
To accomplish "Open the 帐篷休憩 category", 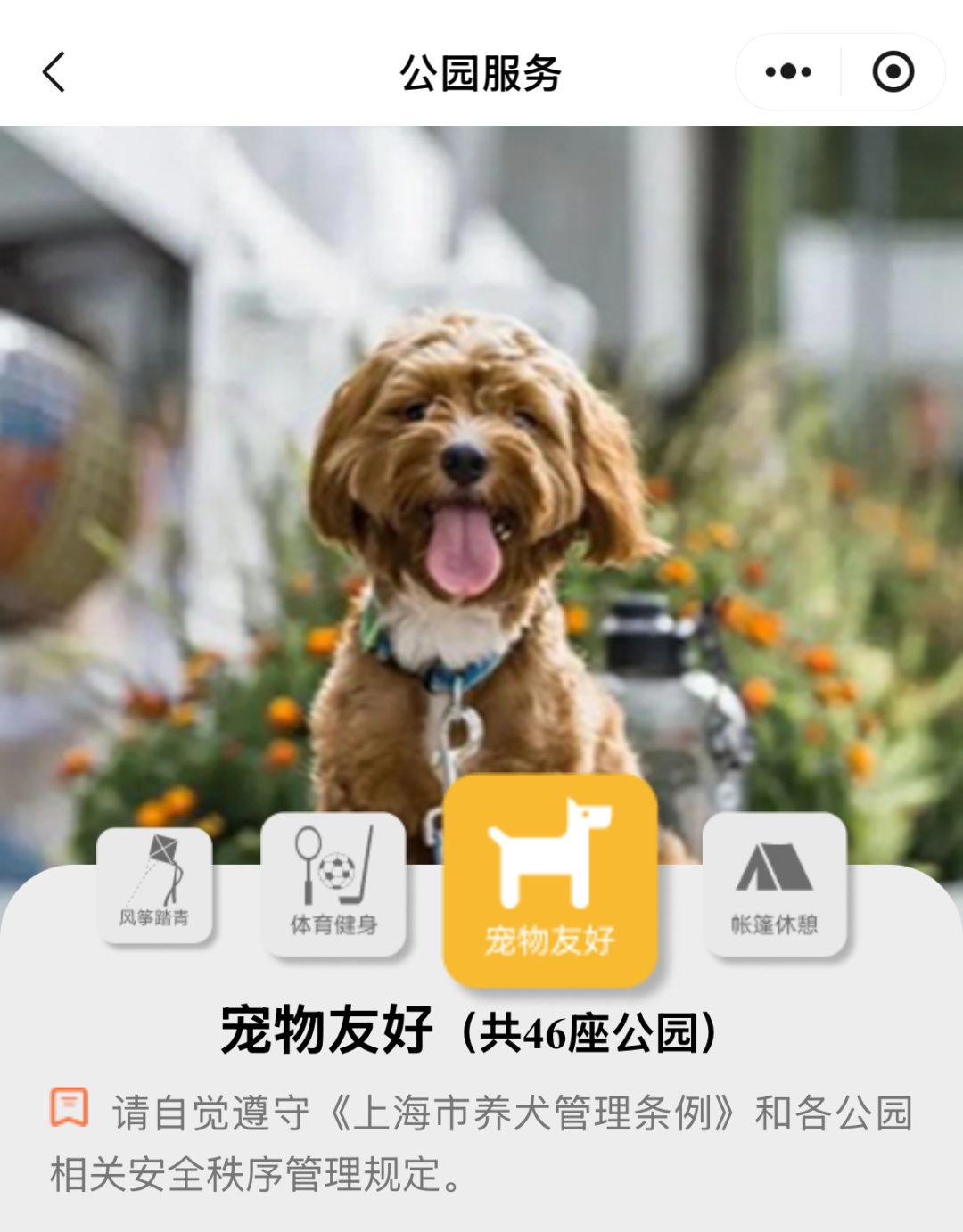I will pyautogui.click(x=774, y=884).
